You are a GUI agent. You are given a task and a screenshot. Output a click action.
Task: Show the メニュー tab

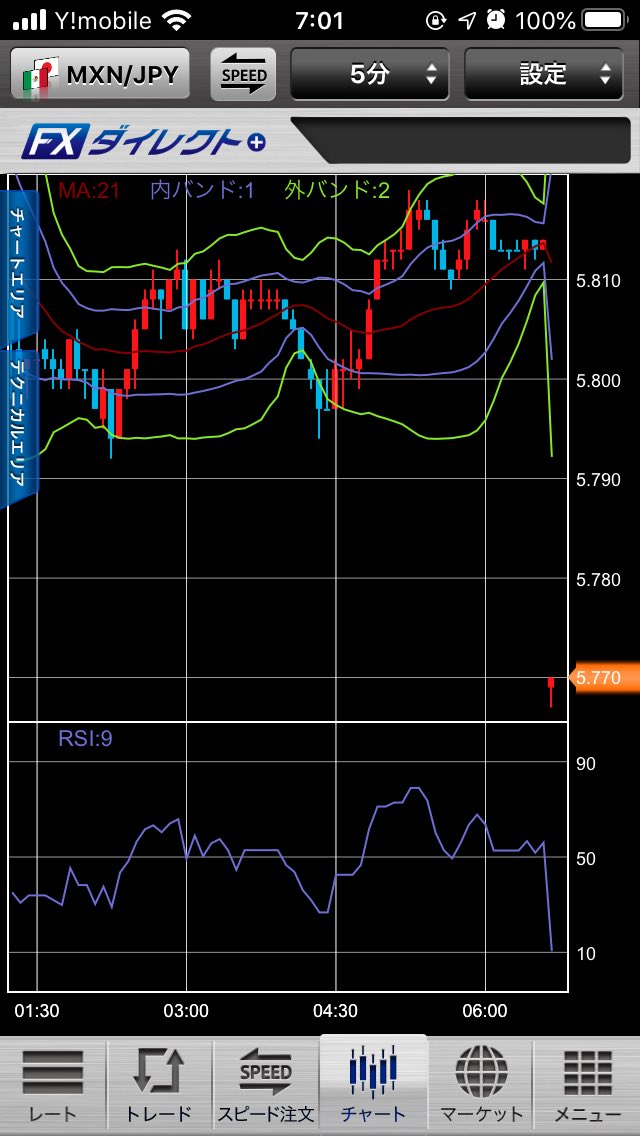pyautogui.click(x=587, y=1086)
